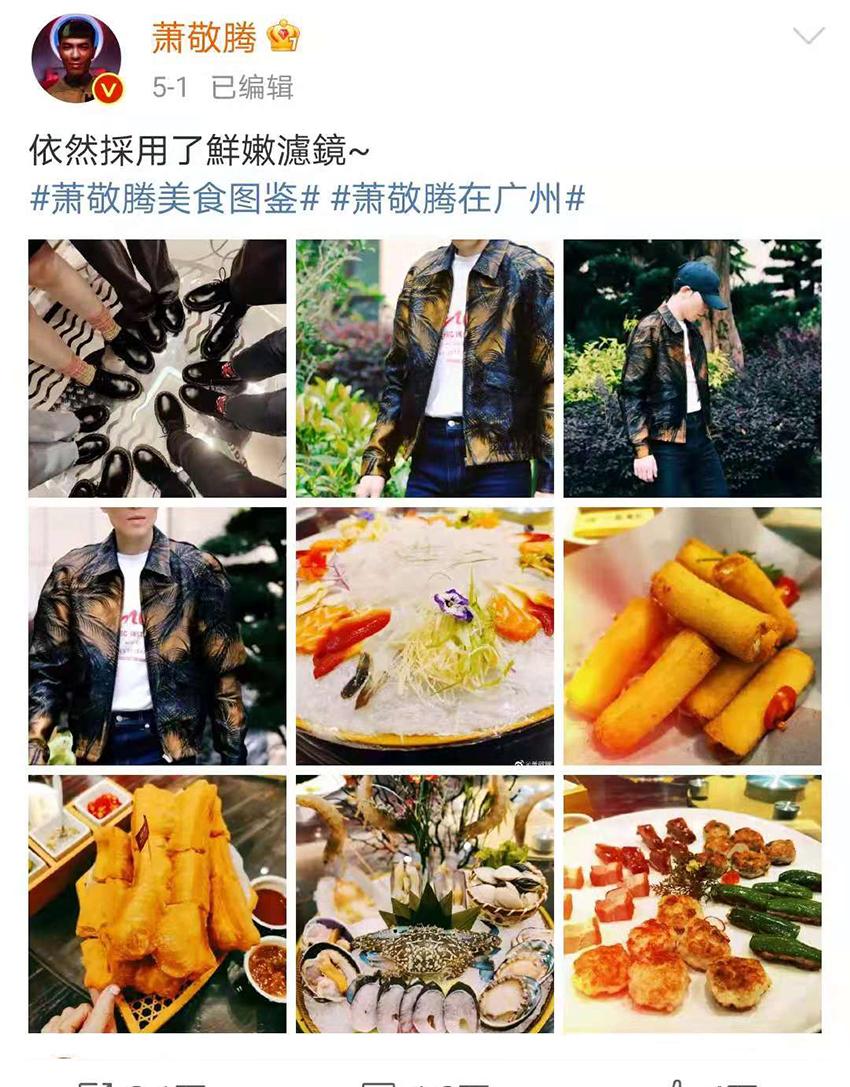Open 萧敬腾's profile avatar
850x1087 pixels.
pos(76,58)
